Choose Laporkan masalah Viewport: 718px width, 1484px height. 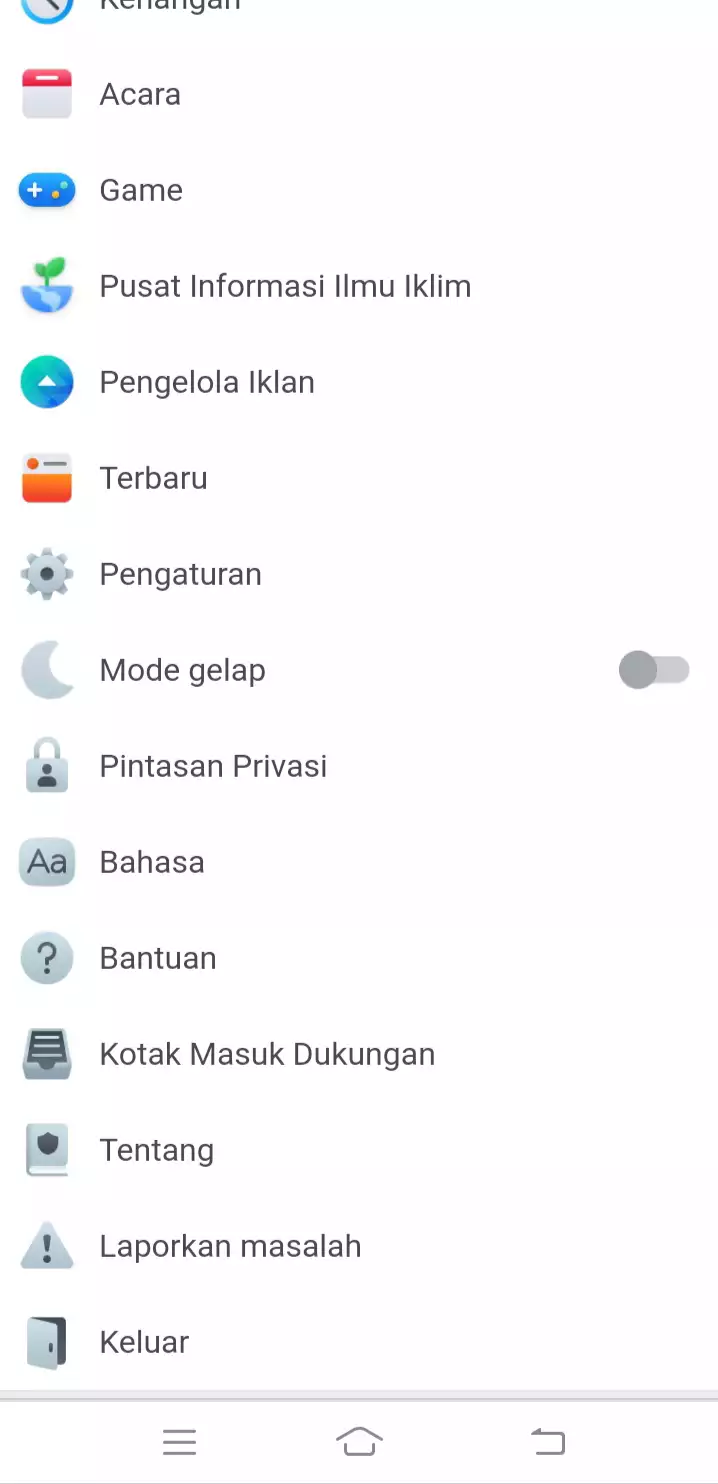coord(359,1246)
